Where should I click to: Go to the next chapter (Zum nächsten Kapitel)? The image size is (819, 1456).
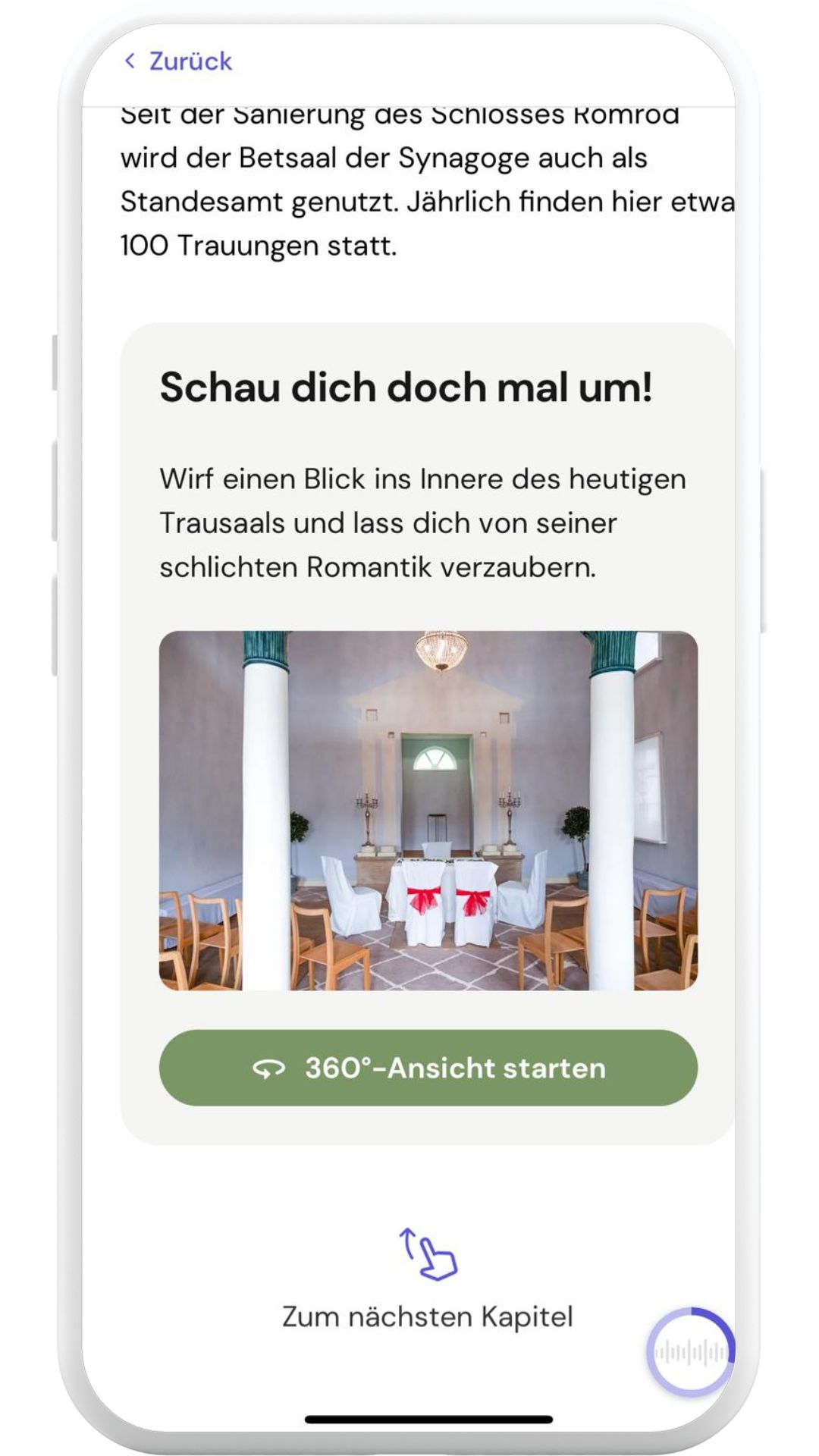pyautogui.click(x=428, y=1281)
